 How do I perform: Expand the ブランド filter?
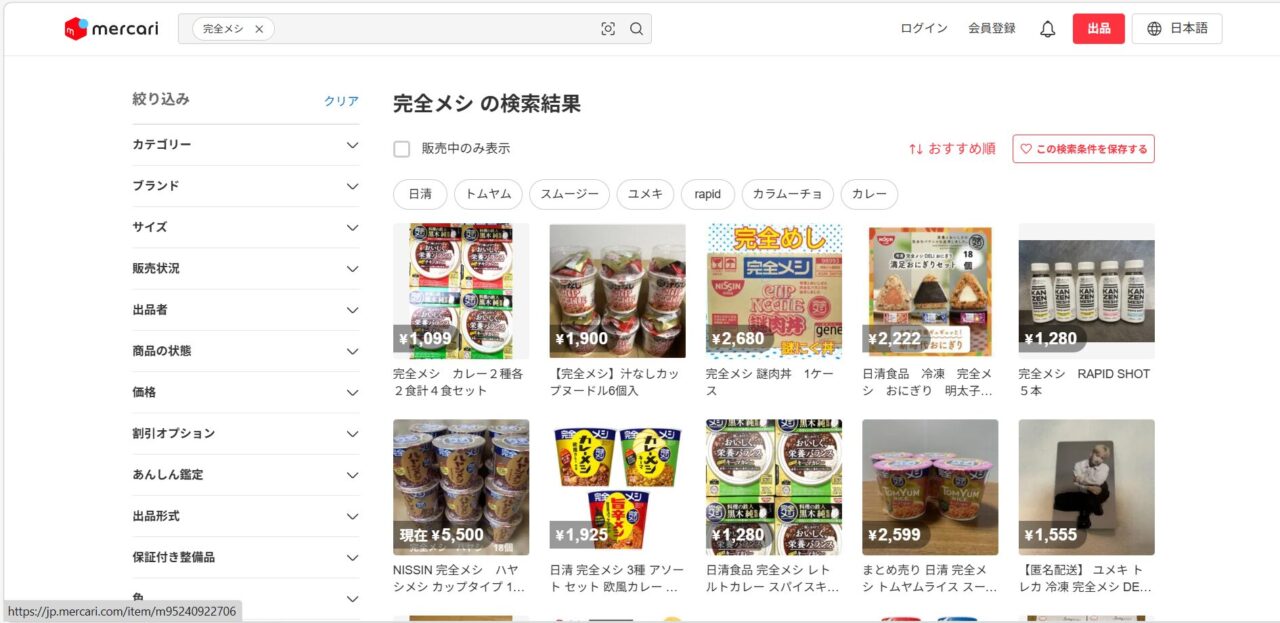pyautogui.click(x=245, y=186)
